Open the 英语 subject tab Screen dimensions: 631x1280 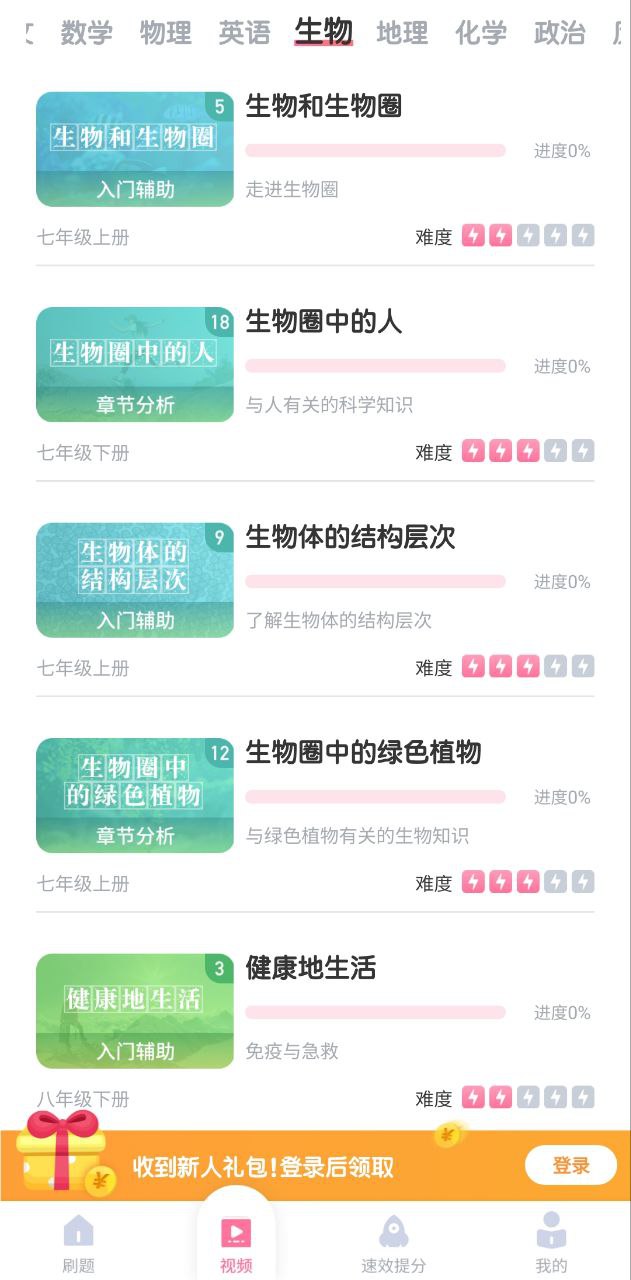[x=244, y=33]
